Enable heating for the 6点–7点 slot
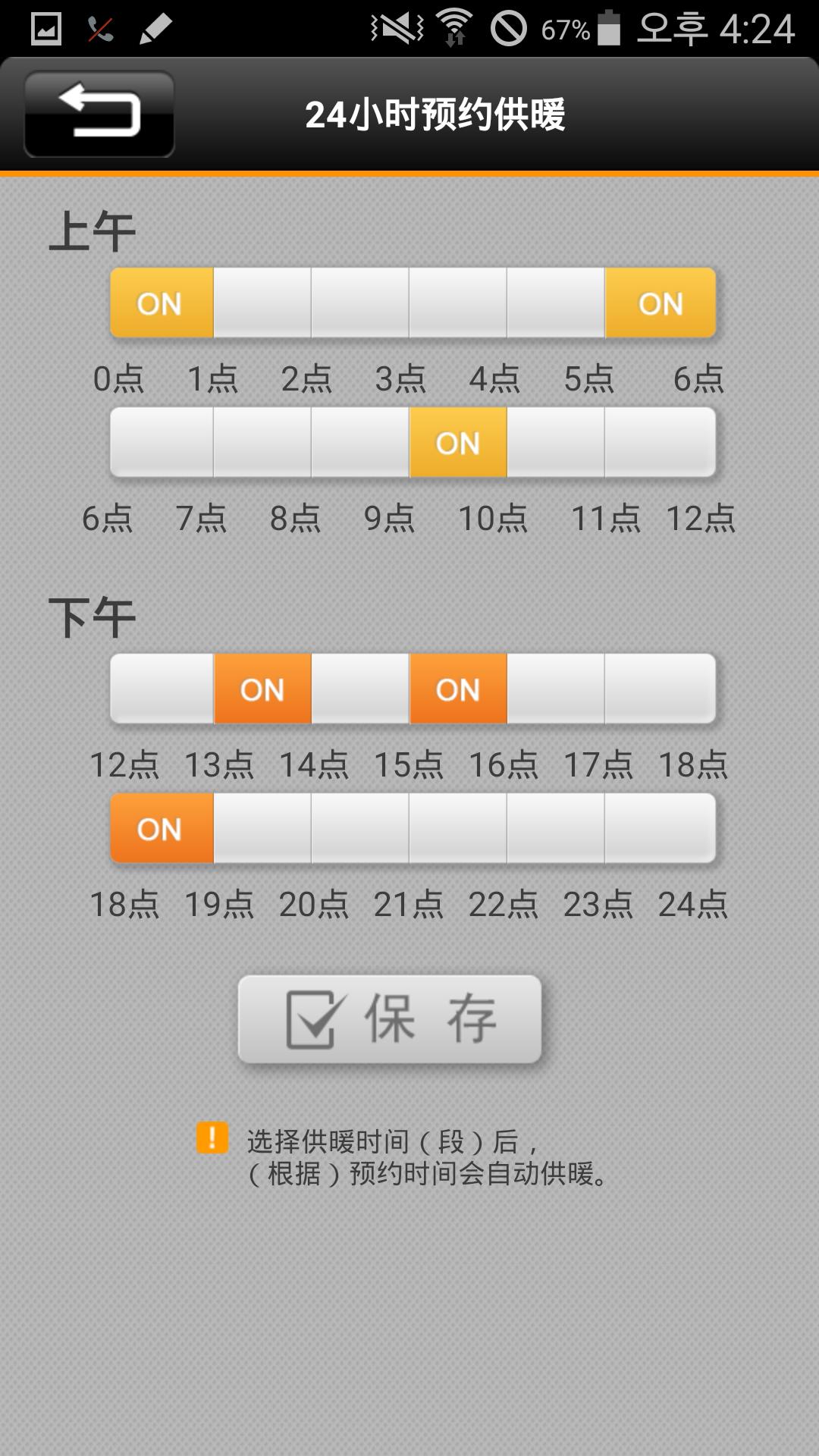The width and height of the screenshot is (819, 1456). (162, 442)
